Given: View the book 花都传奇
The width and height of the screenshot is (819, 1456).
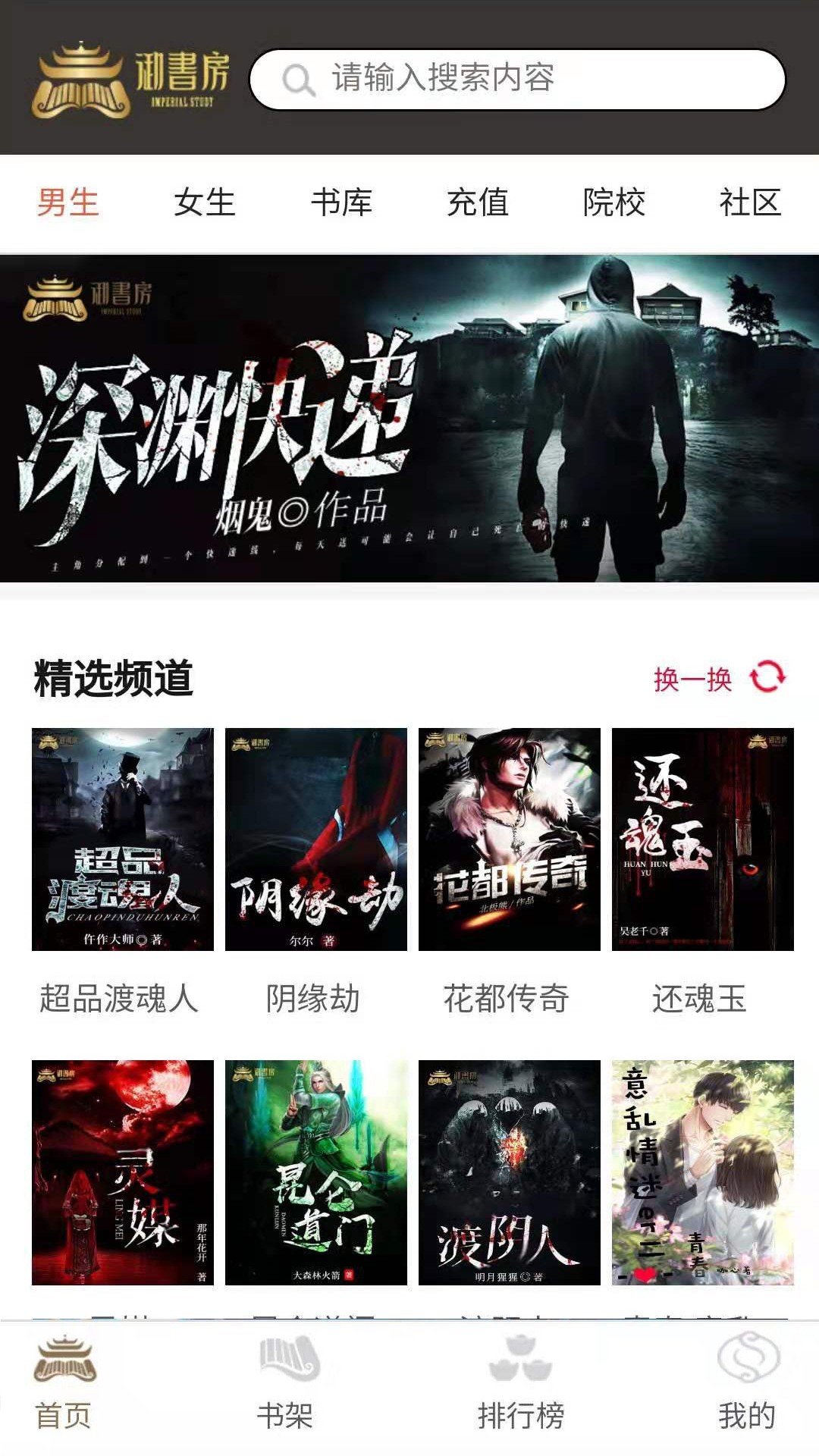Looking at the screenshot, I should pyautogui.click(x=510, y=839).
